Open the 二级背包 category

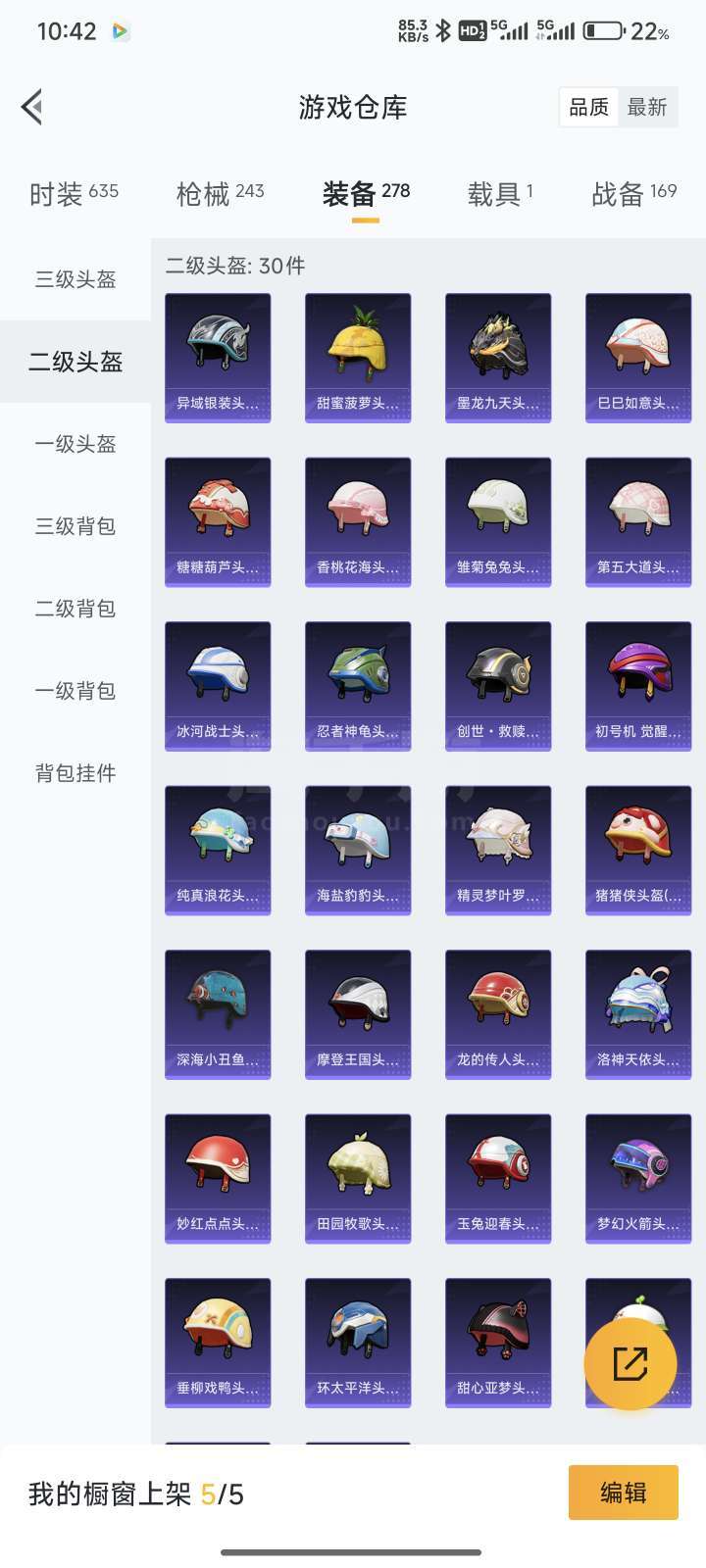tap(76, 609)
